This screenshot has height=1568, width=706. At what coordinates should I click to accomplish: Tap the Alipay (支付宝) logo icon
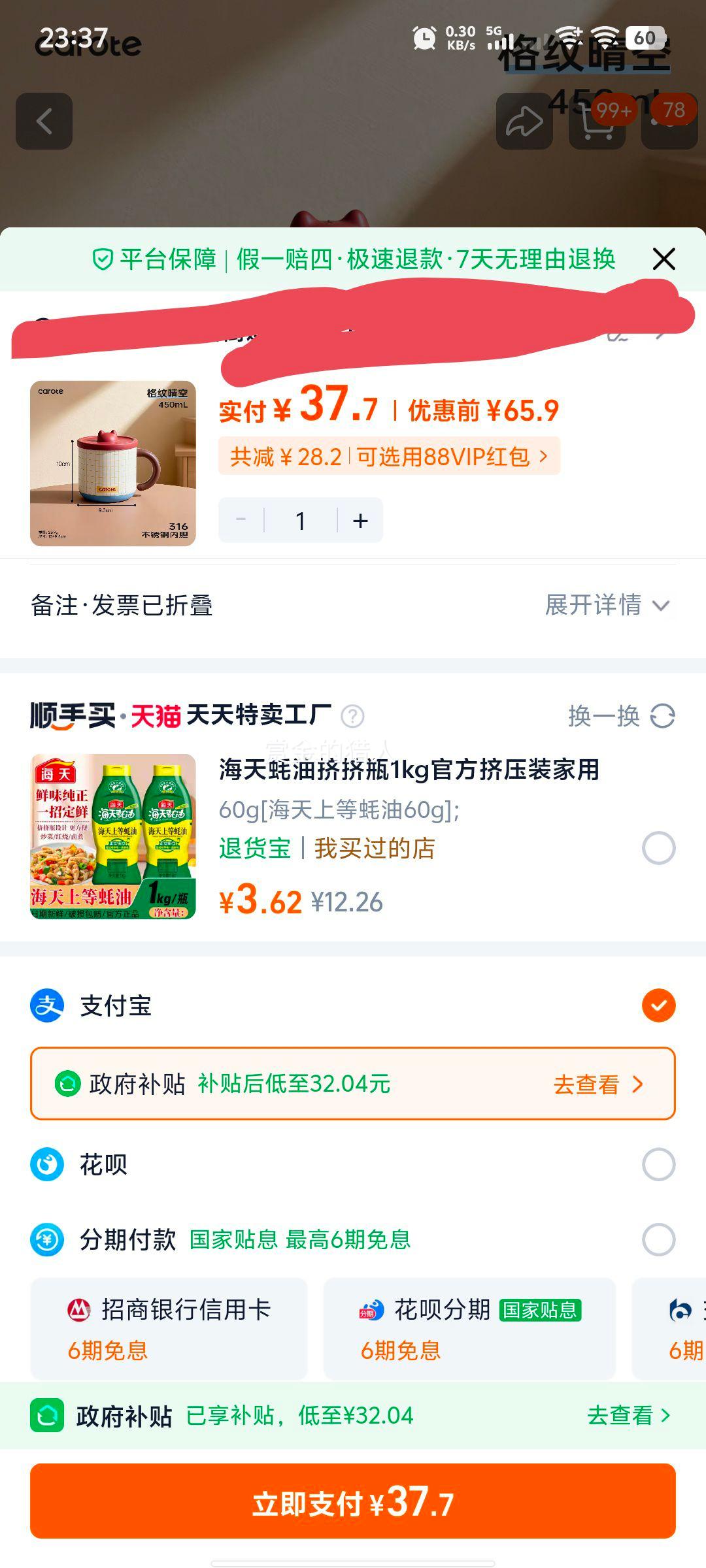pyautogui.click(x=46, y=1006)
